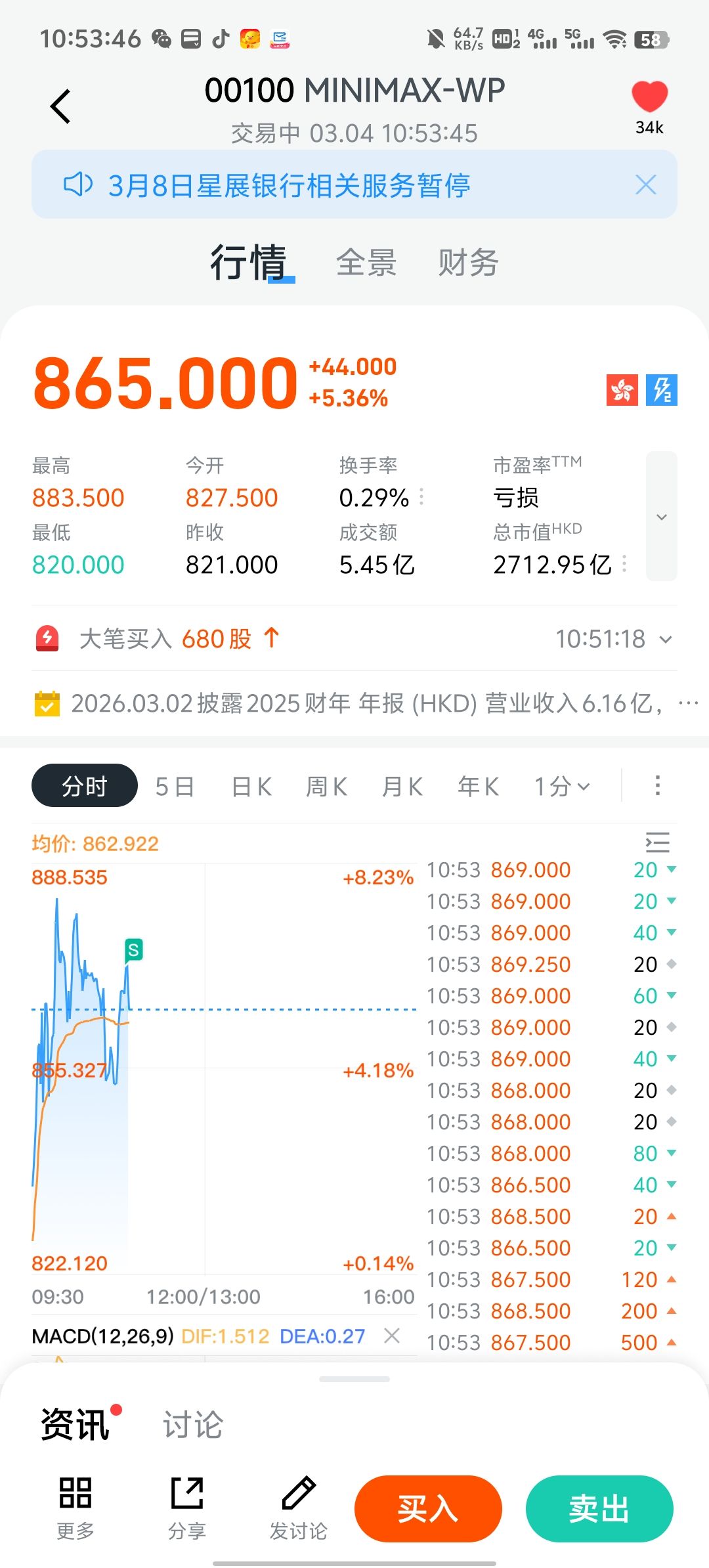The width and height of the screenshot is (709, 1568).
Task: Open the 1分 interval dropdown
Action: (562, 786)
